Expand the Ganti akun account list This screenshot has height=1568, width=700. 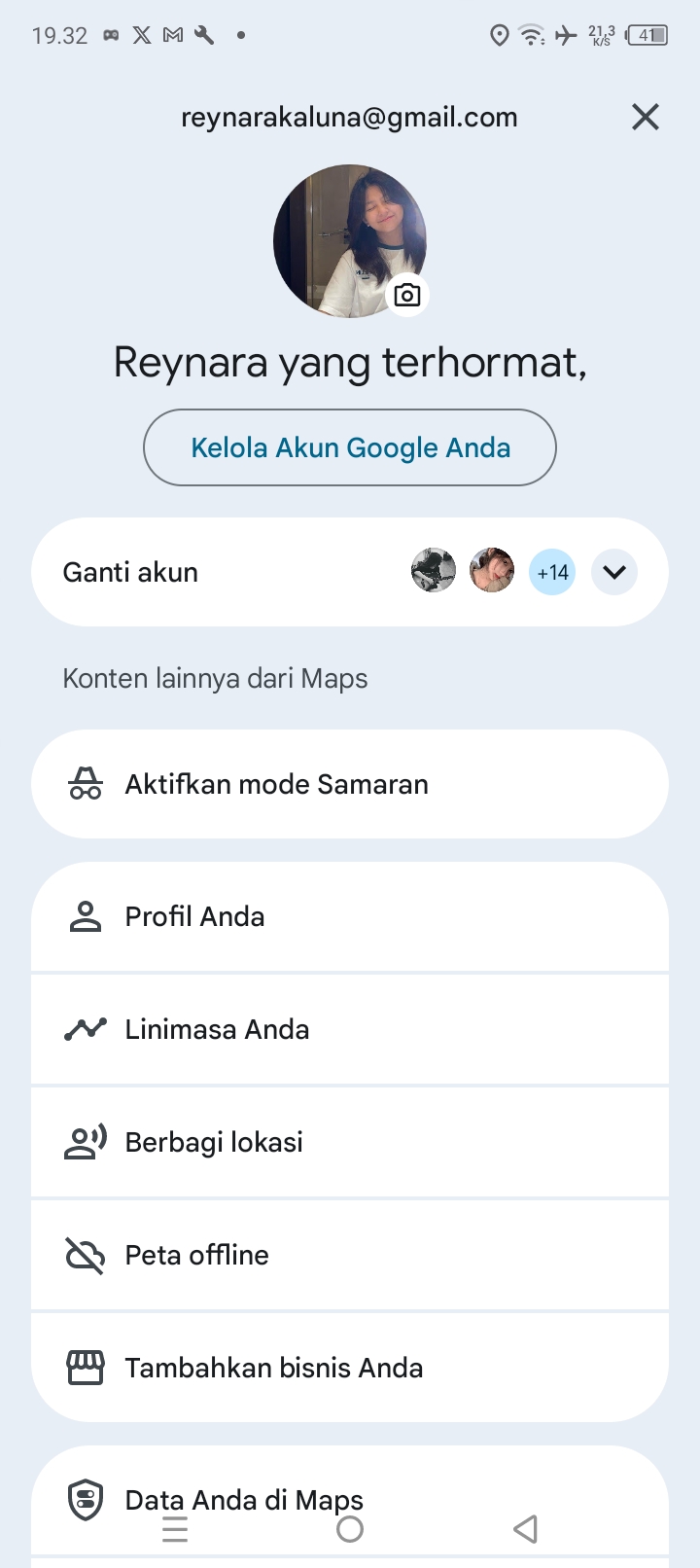[x=614, y=572]
